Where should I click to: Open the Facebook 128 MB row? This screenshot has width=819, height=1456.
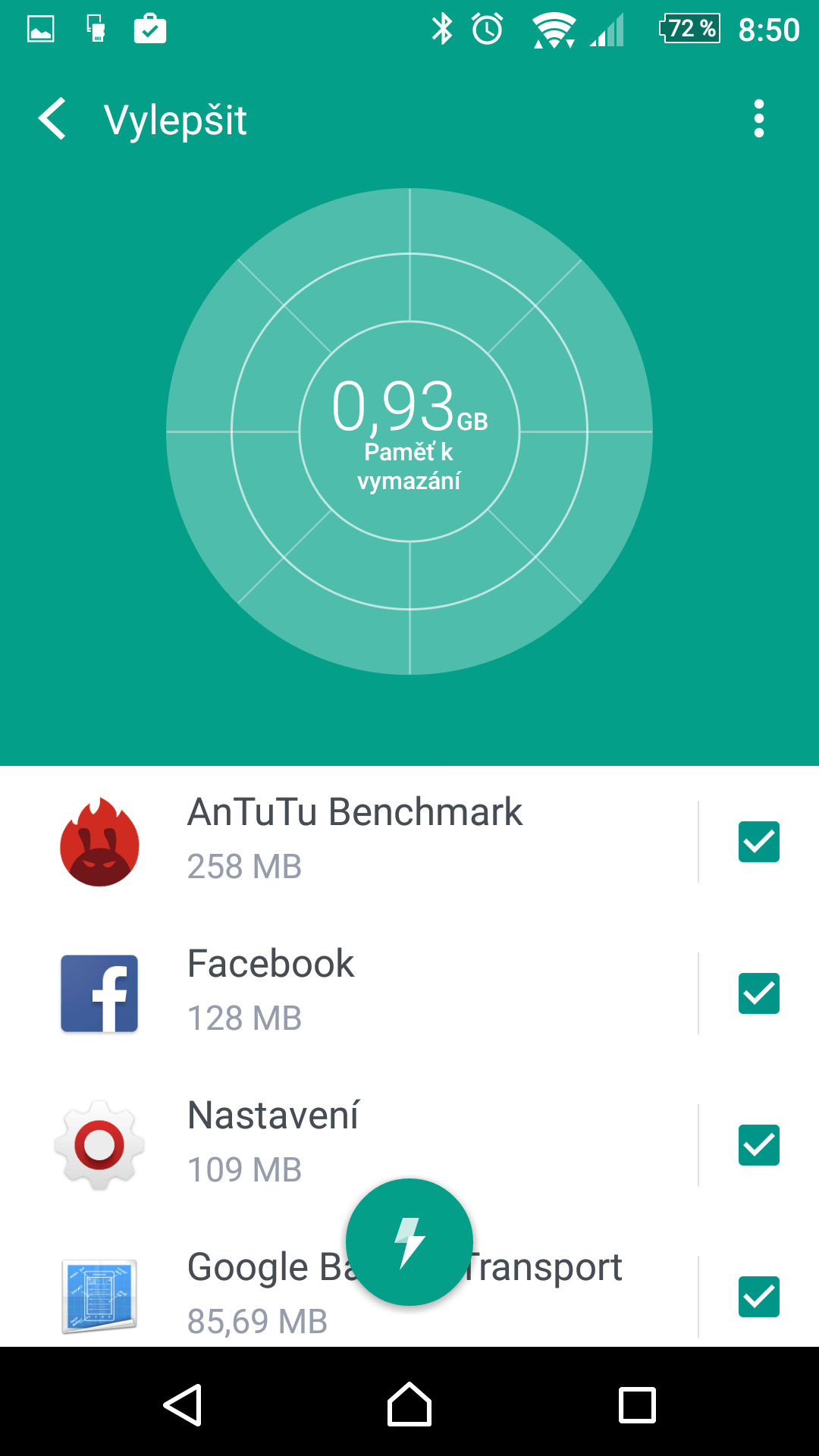pos(349,993)
